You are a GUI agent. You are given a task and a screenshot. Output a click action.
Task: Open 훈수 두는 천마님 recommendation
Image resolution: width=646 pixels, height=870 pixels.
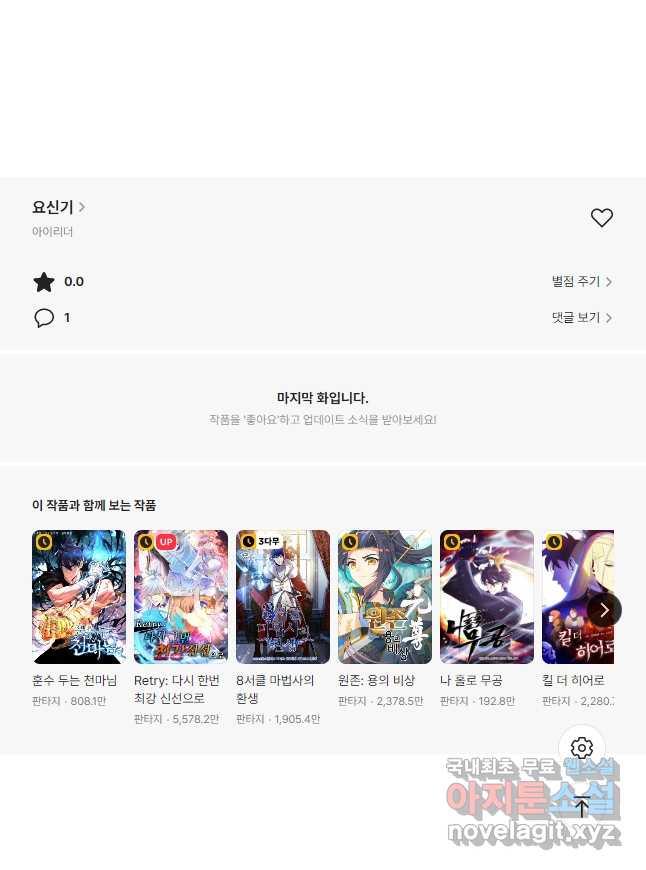click(79, 597)
